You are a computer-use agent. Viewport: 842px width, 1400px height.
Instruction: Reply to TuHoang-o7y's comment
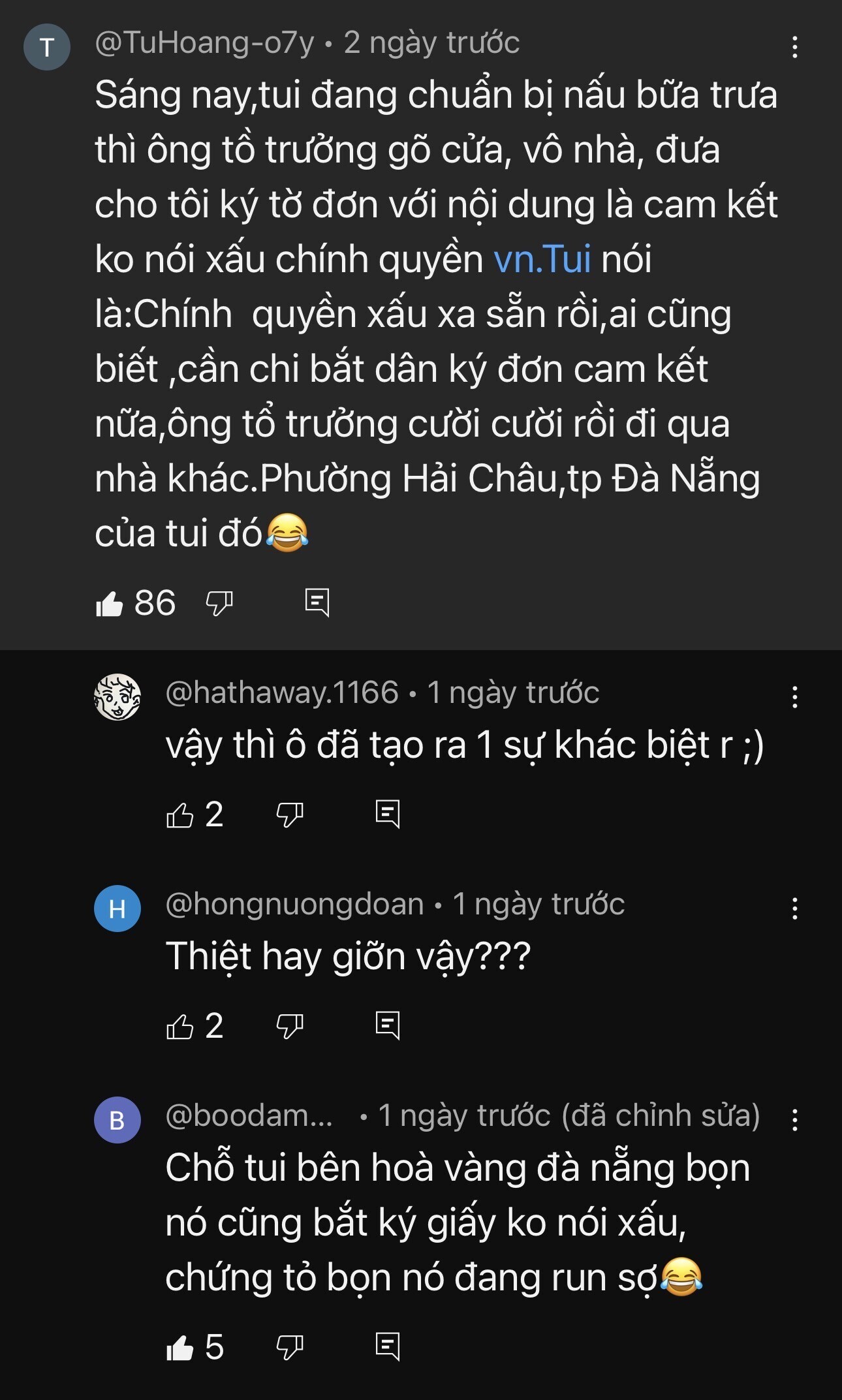pos(317,602)
